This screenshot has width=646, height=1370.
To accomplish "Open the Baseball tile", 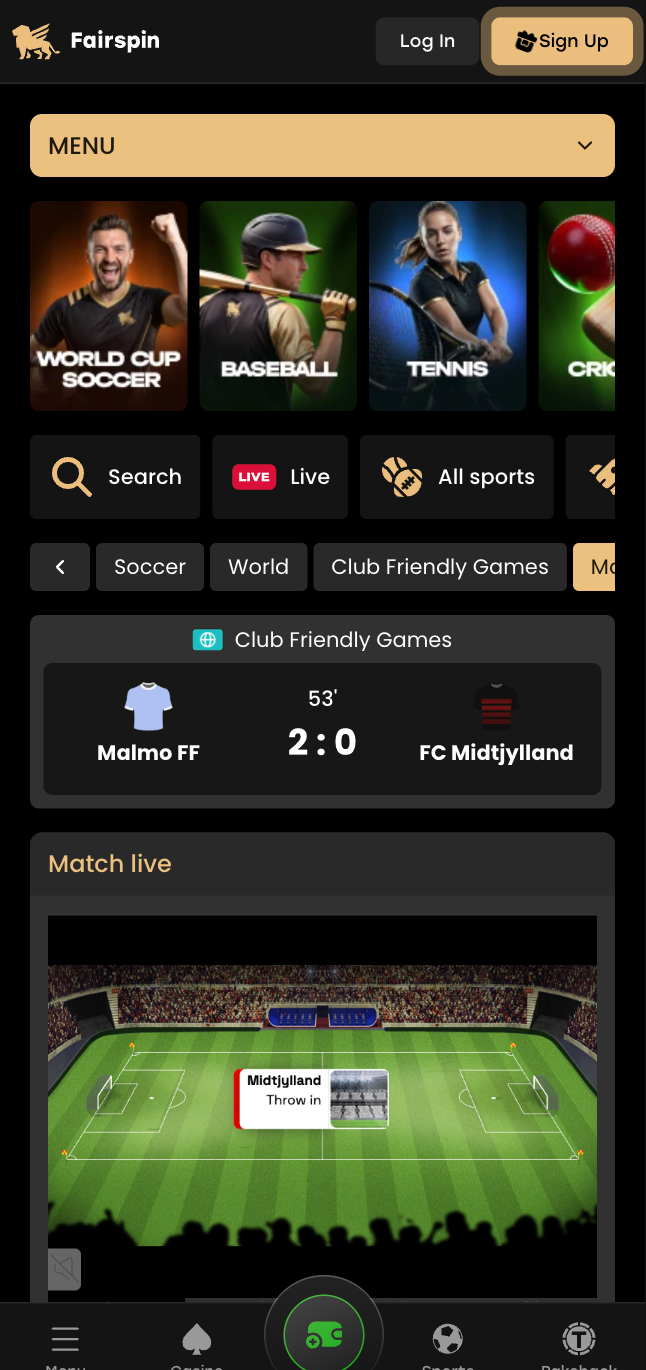I will point(278,306).
